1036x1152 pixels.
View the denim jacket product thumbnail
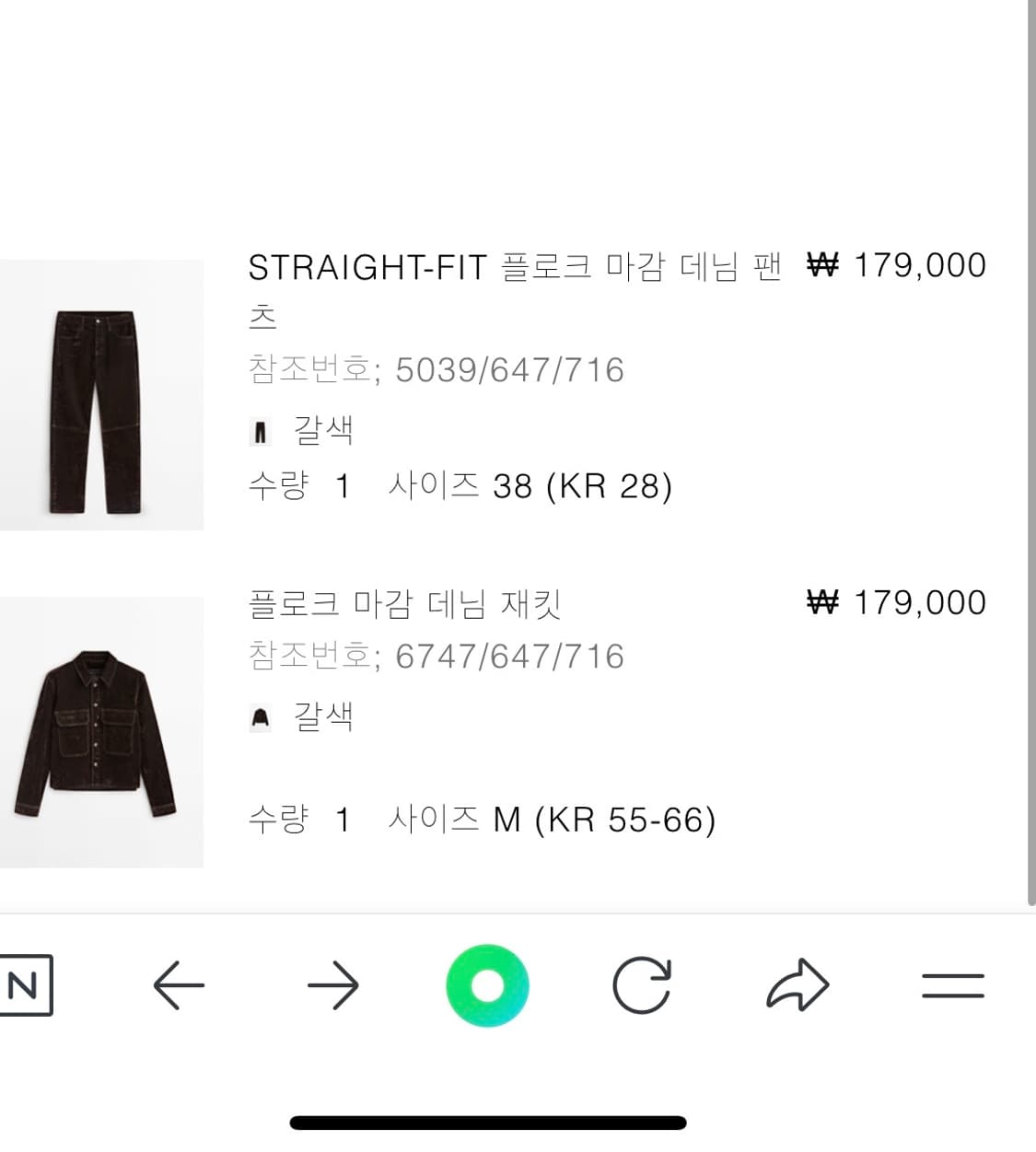click(x=101, y=732)
